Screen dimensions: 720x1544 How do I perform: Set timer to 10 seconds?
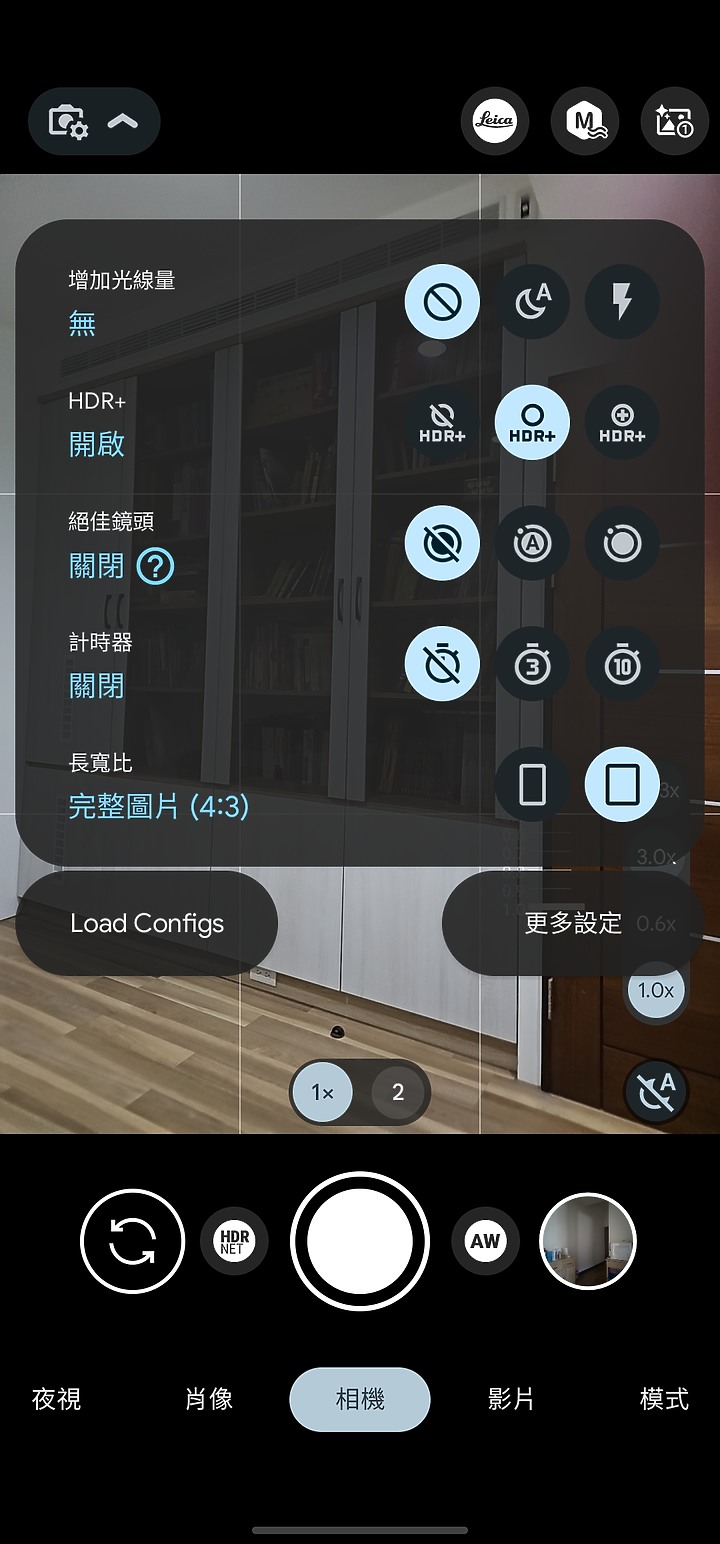[x=622, y=664]
